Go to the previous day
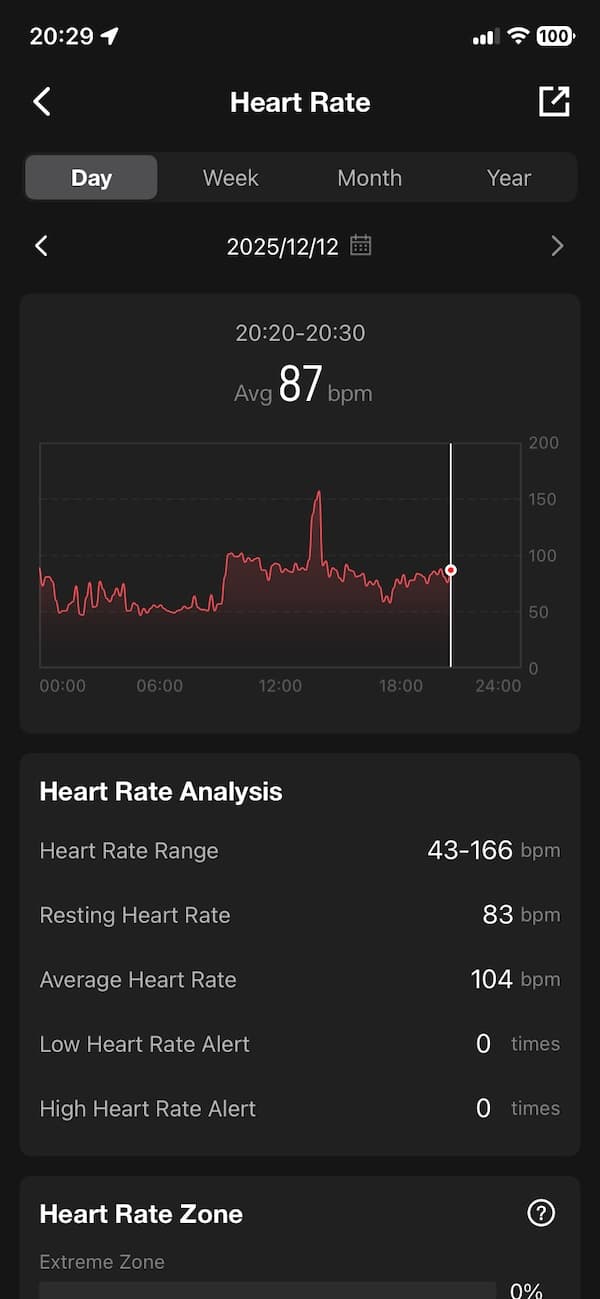Viewport: 600px width, 1299px height. pyautogui.click(x=42, y=246)
